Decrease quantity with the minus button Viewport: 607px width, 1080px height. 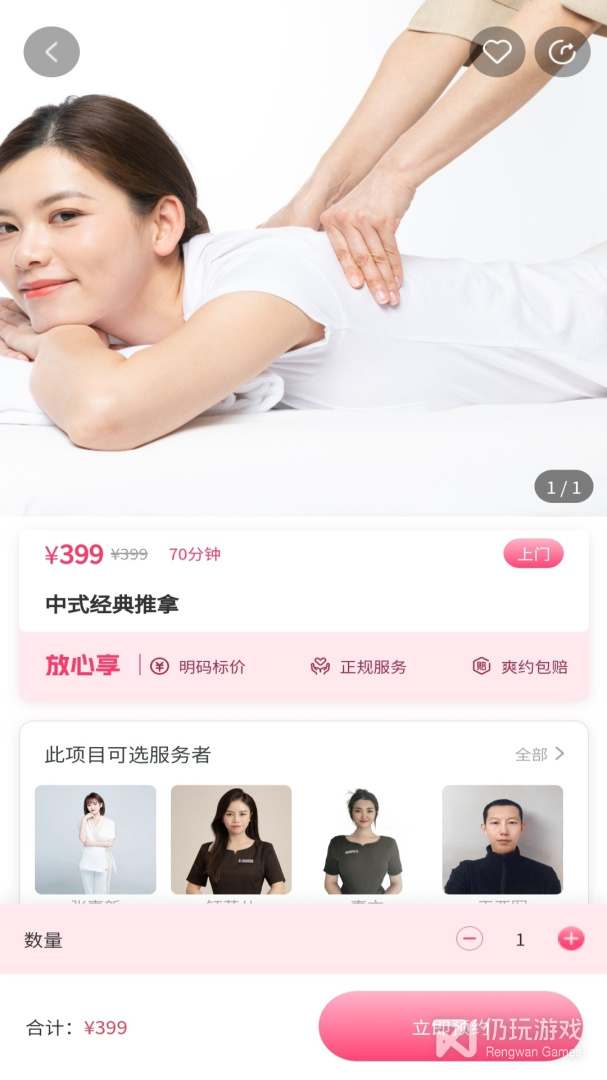469,938
